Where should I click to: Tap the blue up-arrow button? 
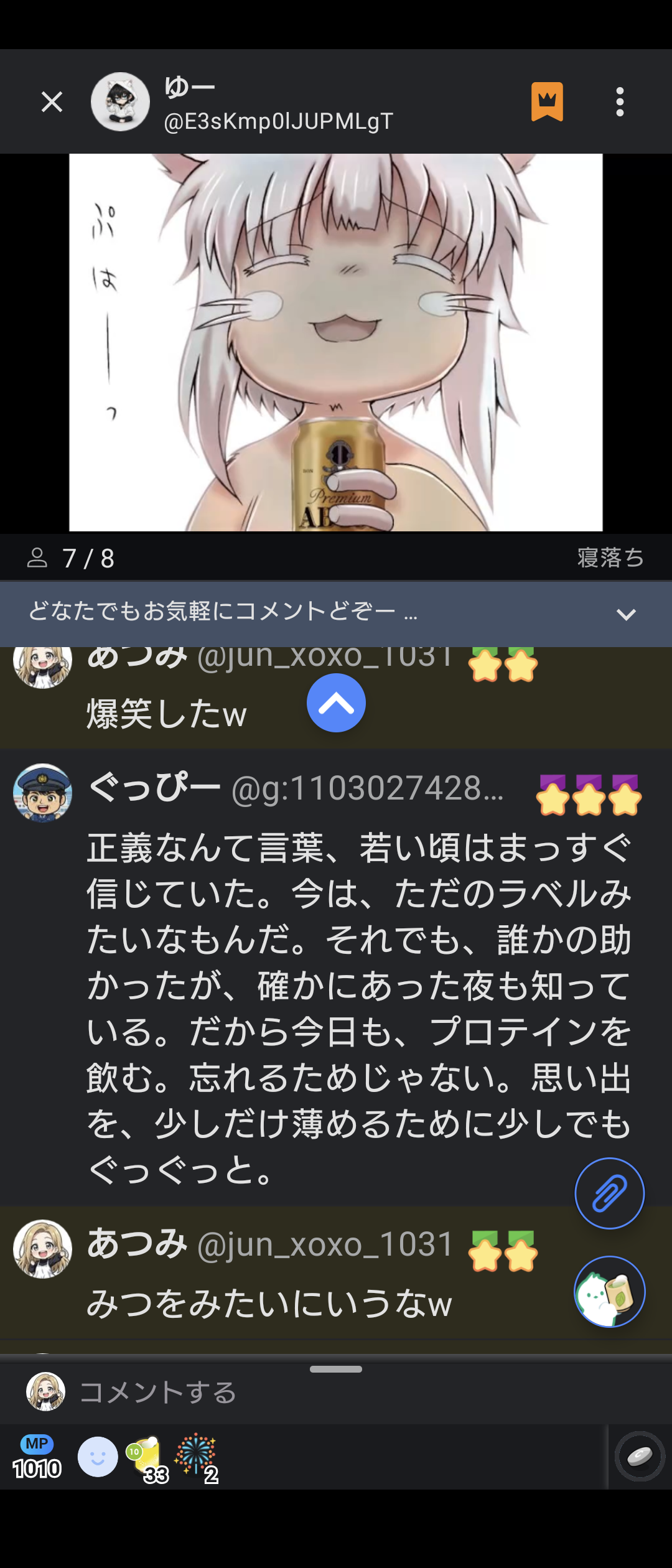pyautogui.click(x=336, y=703)
